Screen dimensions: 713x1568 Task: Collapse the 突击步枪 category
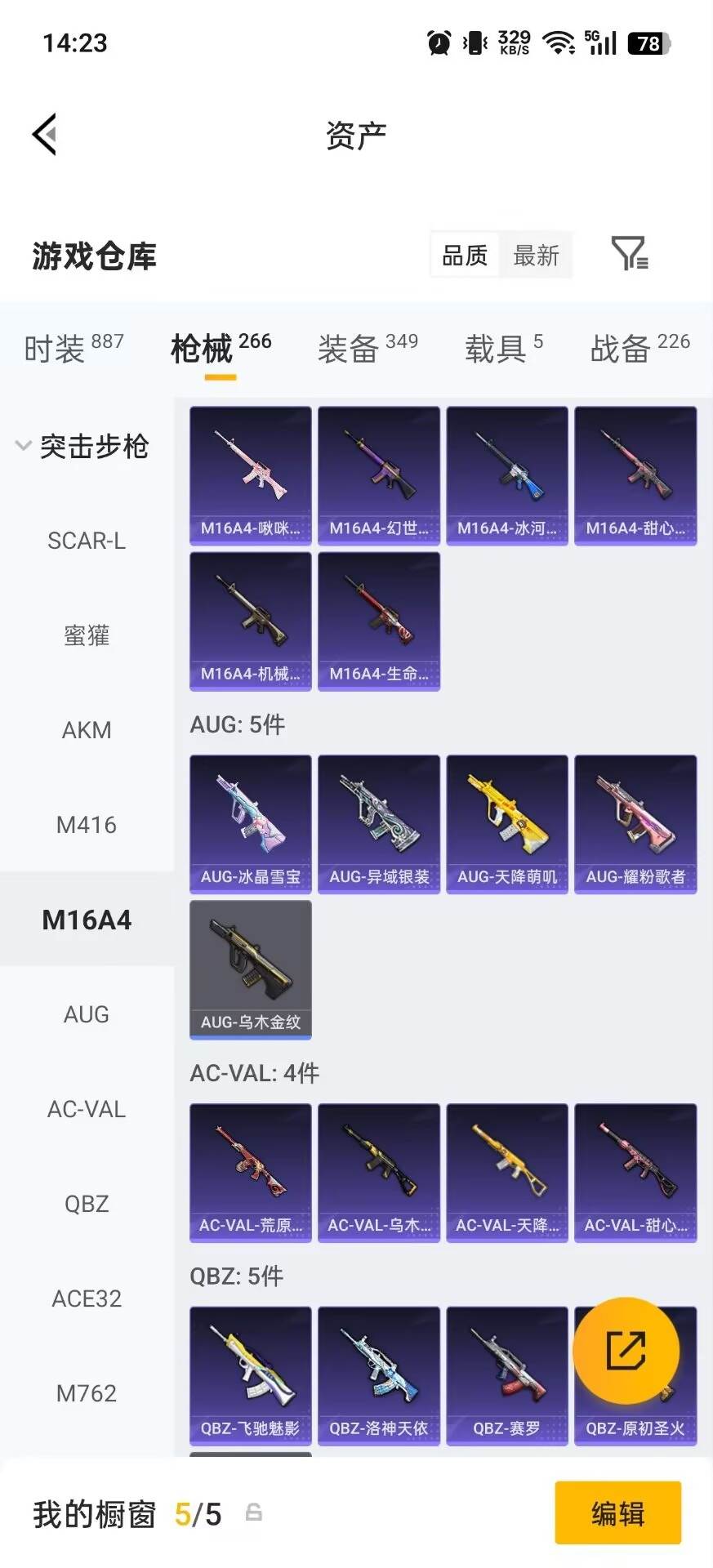pyautogui.click(x=82, y=446)
